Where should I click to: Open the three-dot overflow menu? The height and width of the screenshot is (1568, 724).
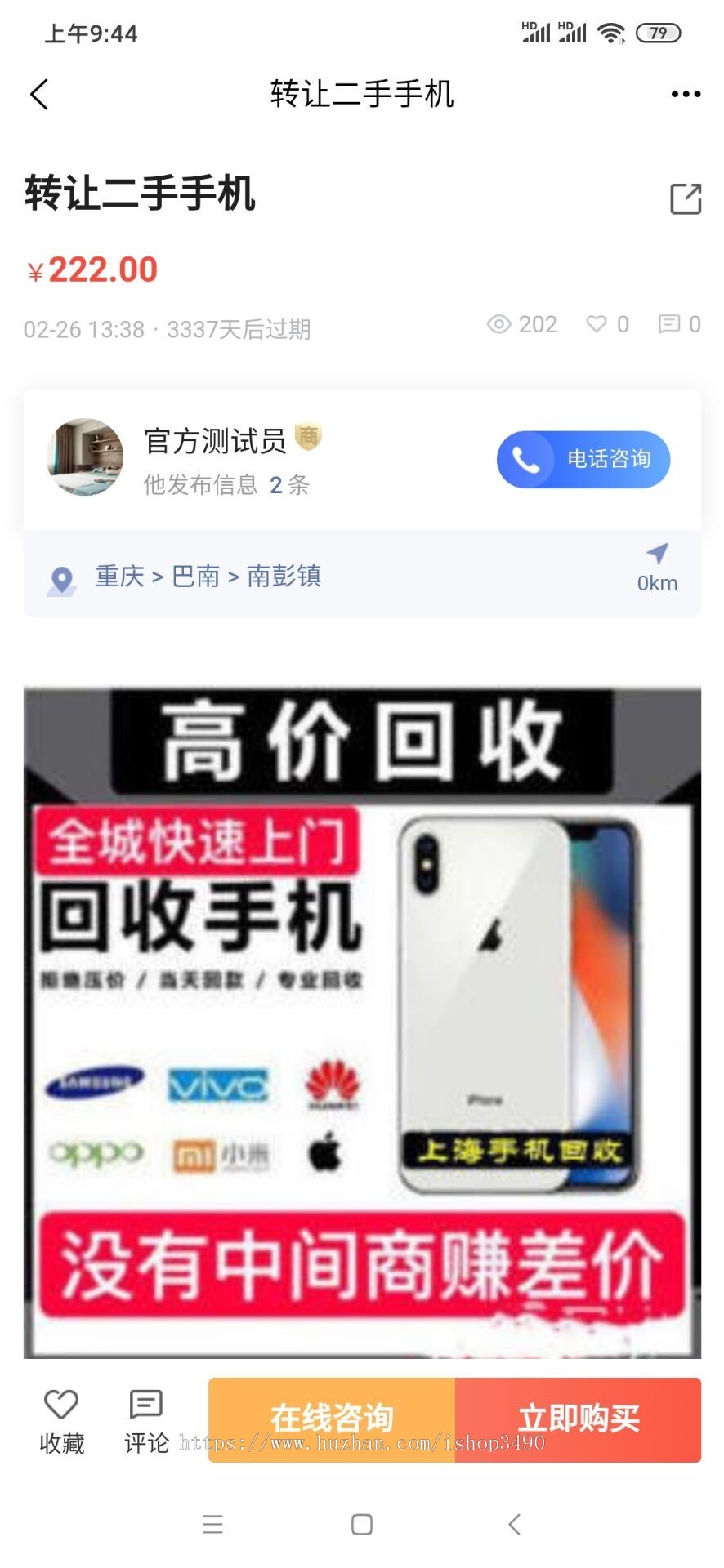tap(685, 95)
